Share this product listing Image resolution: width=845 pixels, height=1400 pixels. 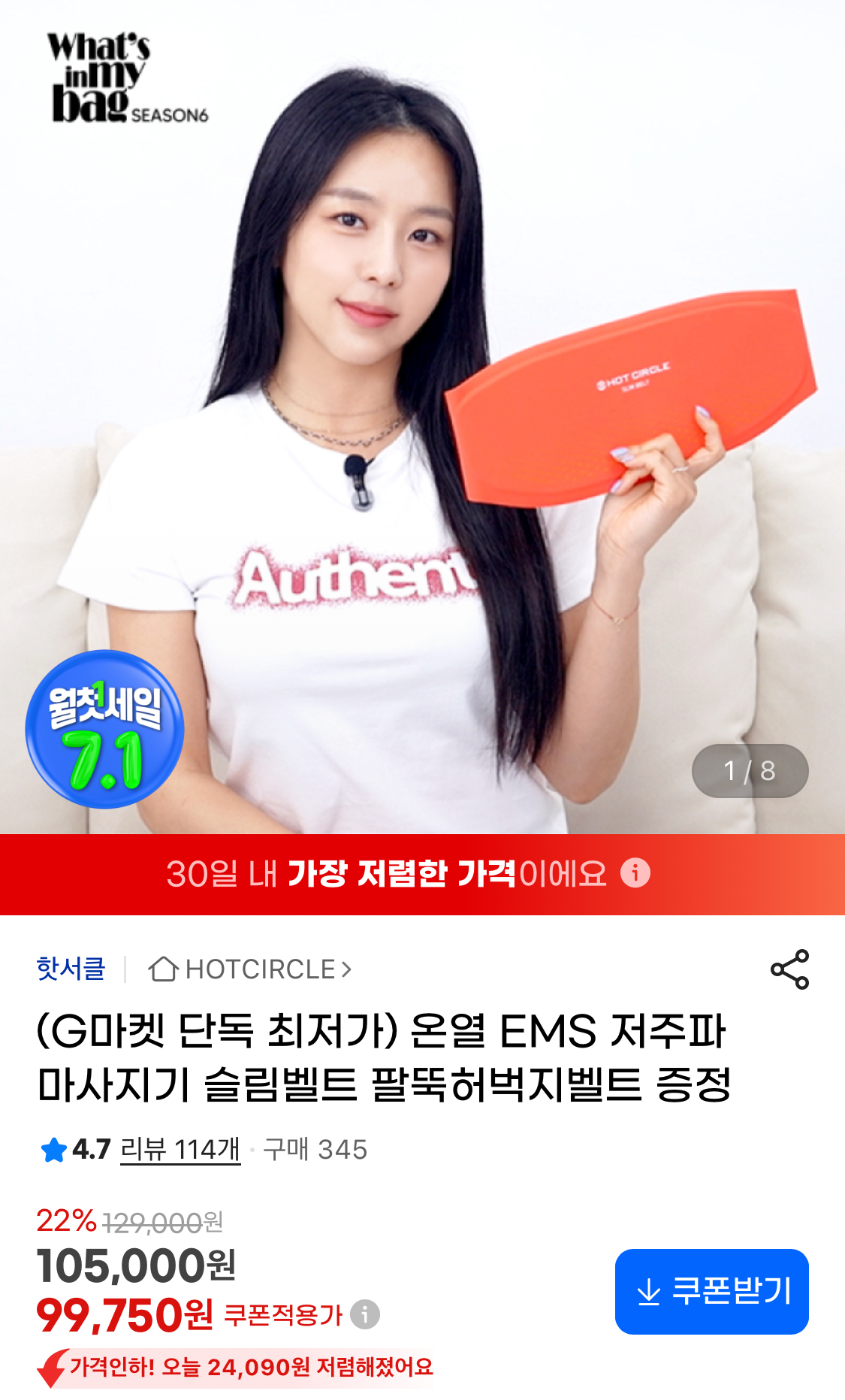(x=789, y=969)
